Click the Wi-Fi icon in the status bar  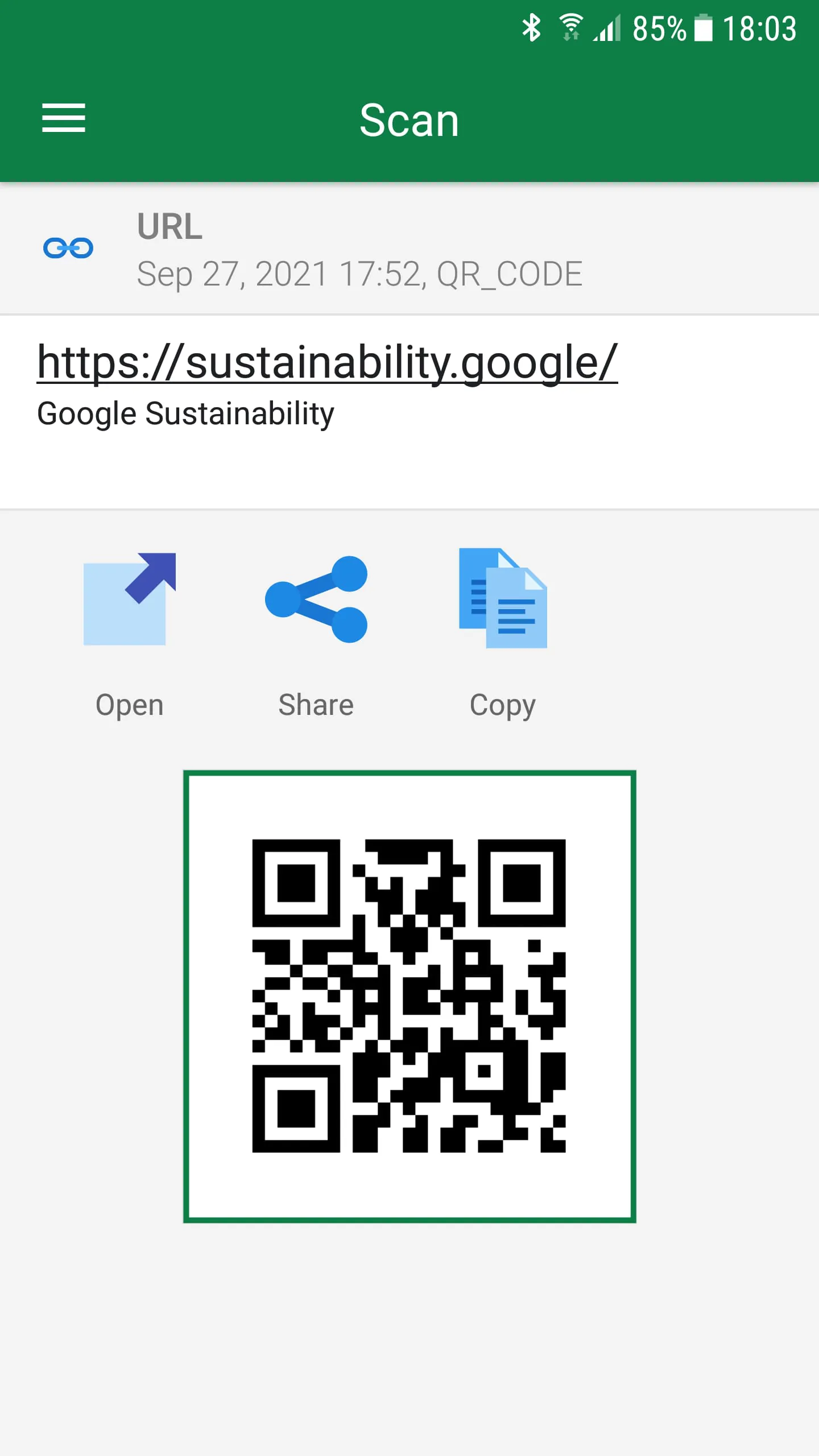tap(572, 27)
